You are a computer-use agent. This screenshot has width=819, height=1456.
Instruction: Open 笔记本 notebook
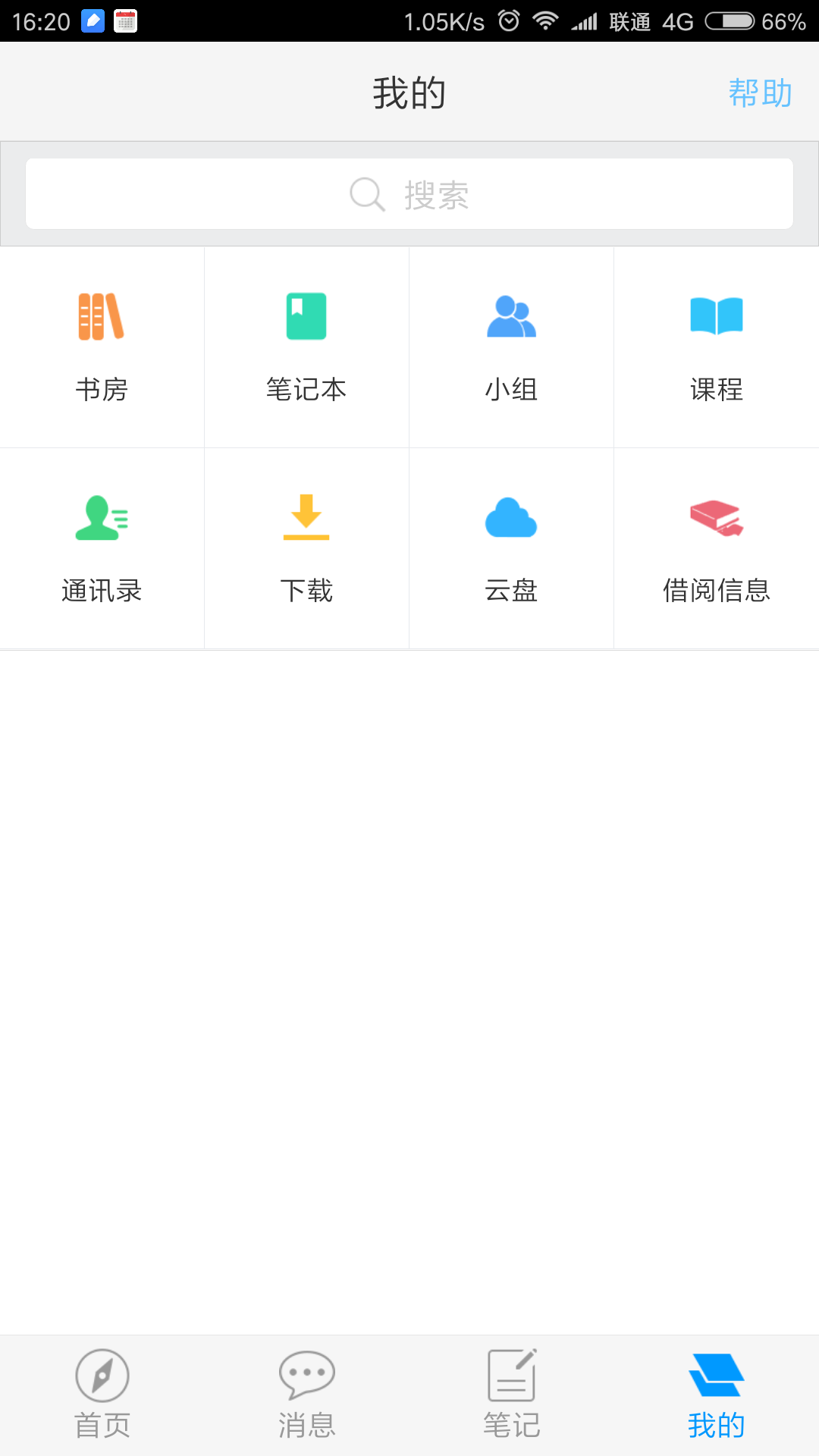[x=307, y=347]
